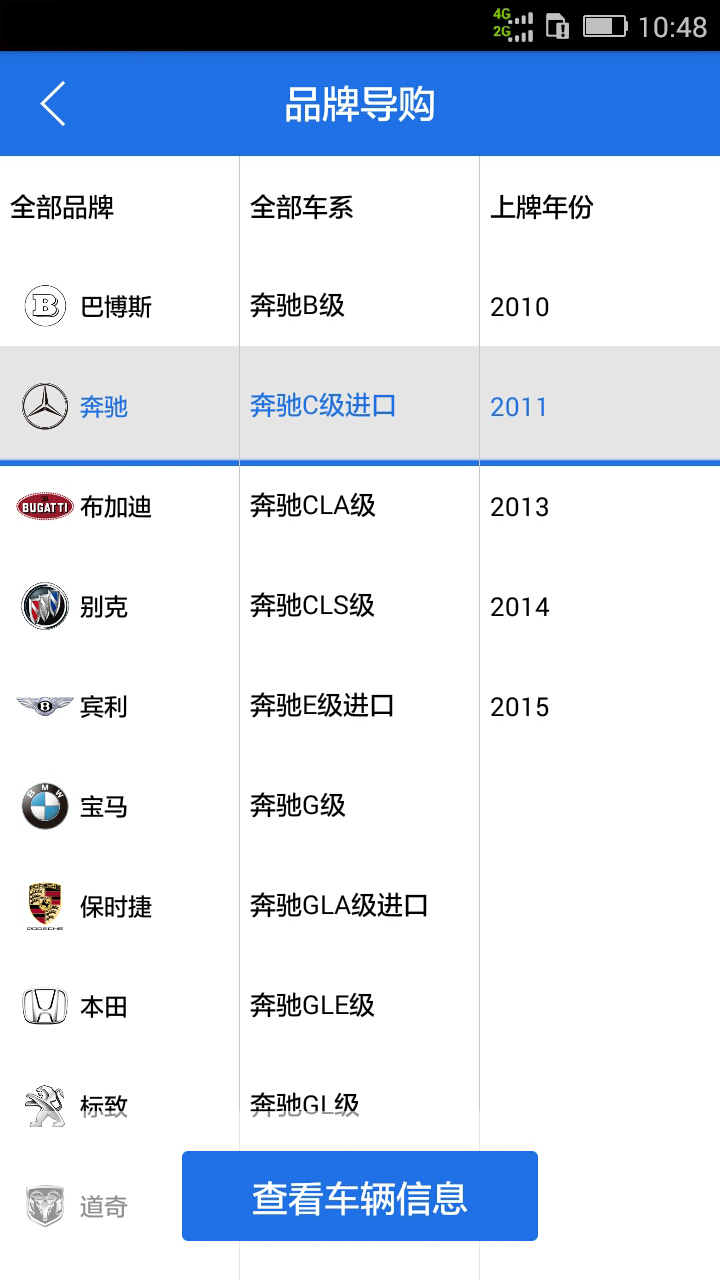Select the 巴博斯 brand
This screenshot has width=720, height=1280.
click(x=116, y=306)
